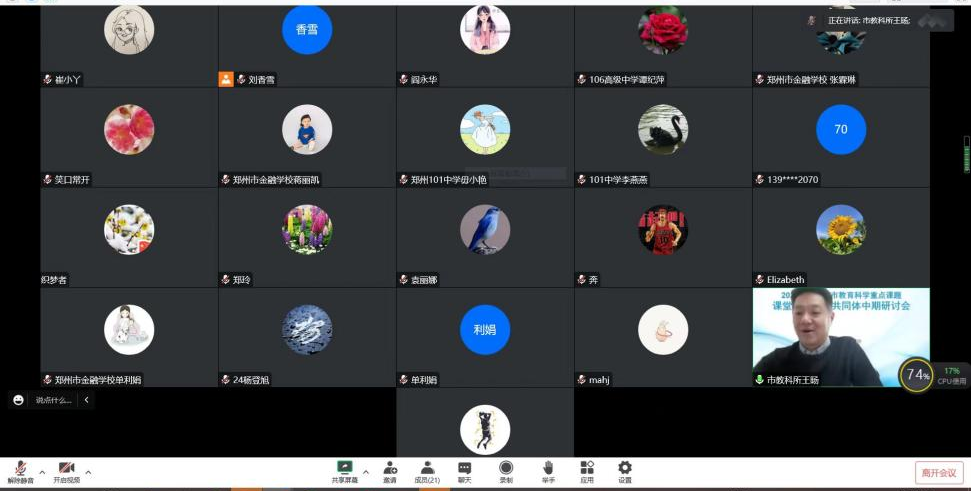This screenshot has height=492, width=973.
Task: Expand the share screen options arrow
Action: coord(365,472)
